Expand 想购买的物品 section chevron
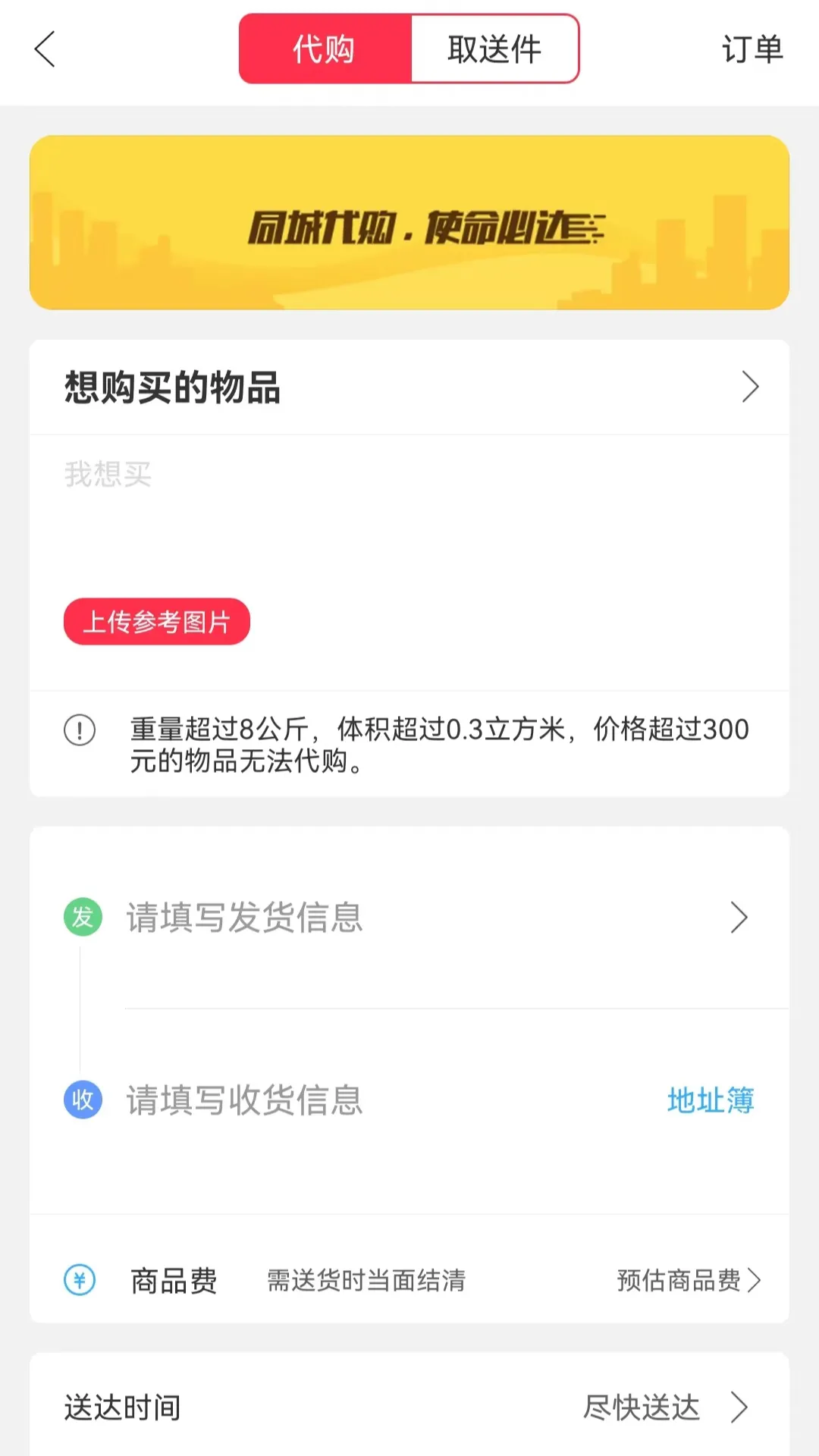Image resolution: width=819 pixels, height=1456 pixels. point(750,387)
